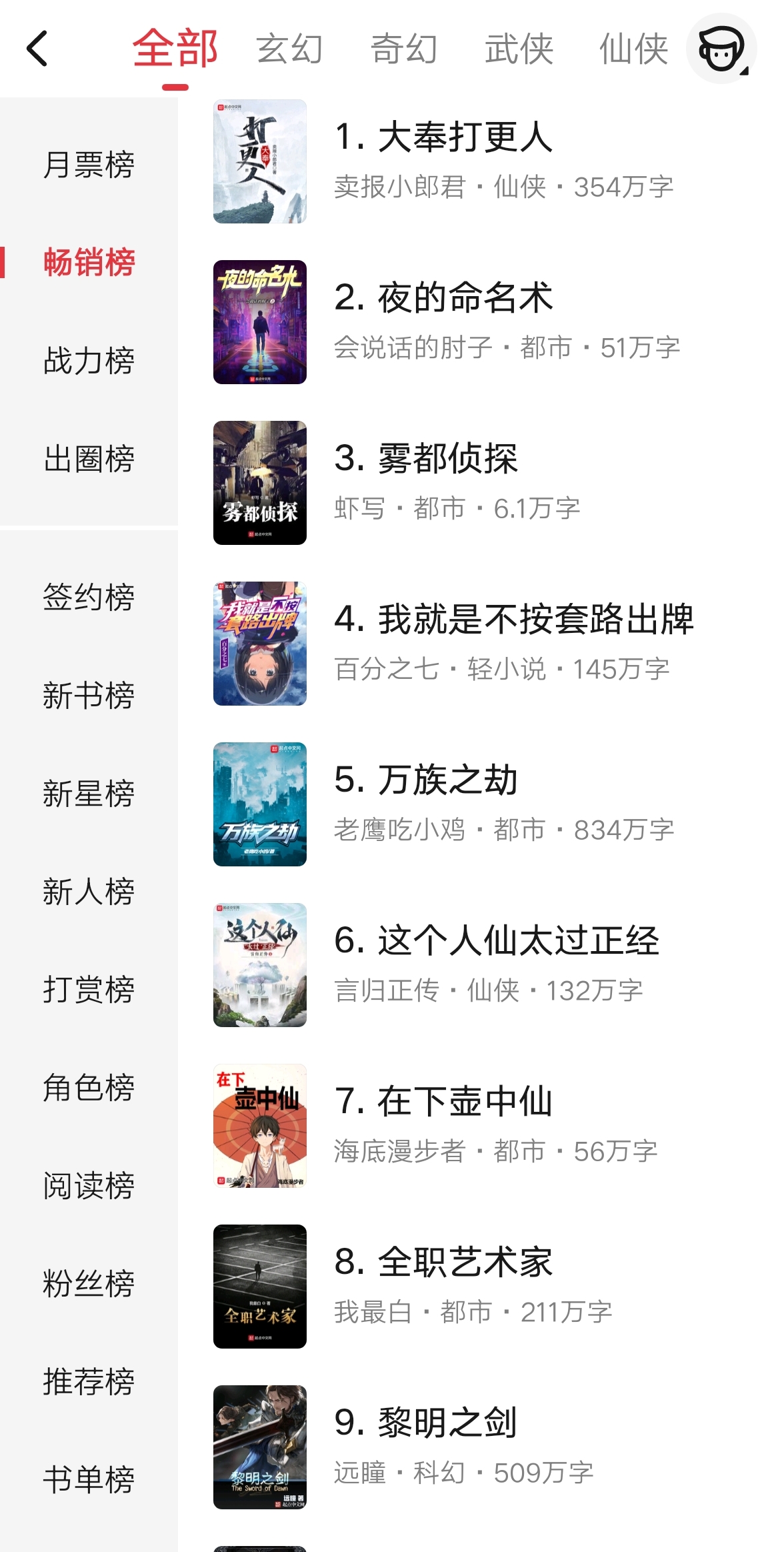Switch to the 奇幻 category tab
This screenshot has height=1552, width=784.
point(404,49)
